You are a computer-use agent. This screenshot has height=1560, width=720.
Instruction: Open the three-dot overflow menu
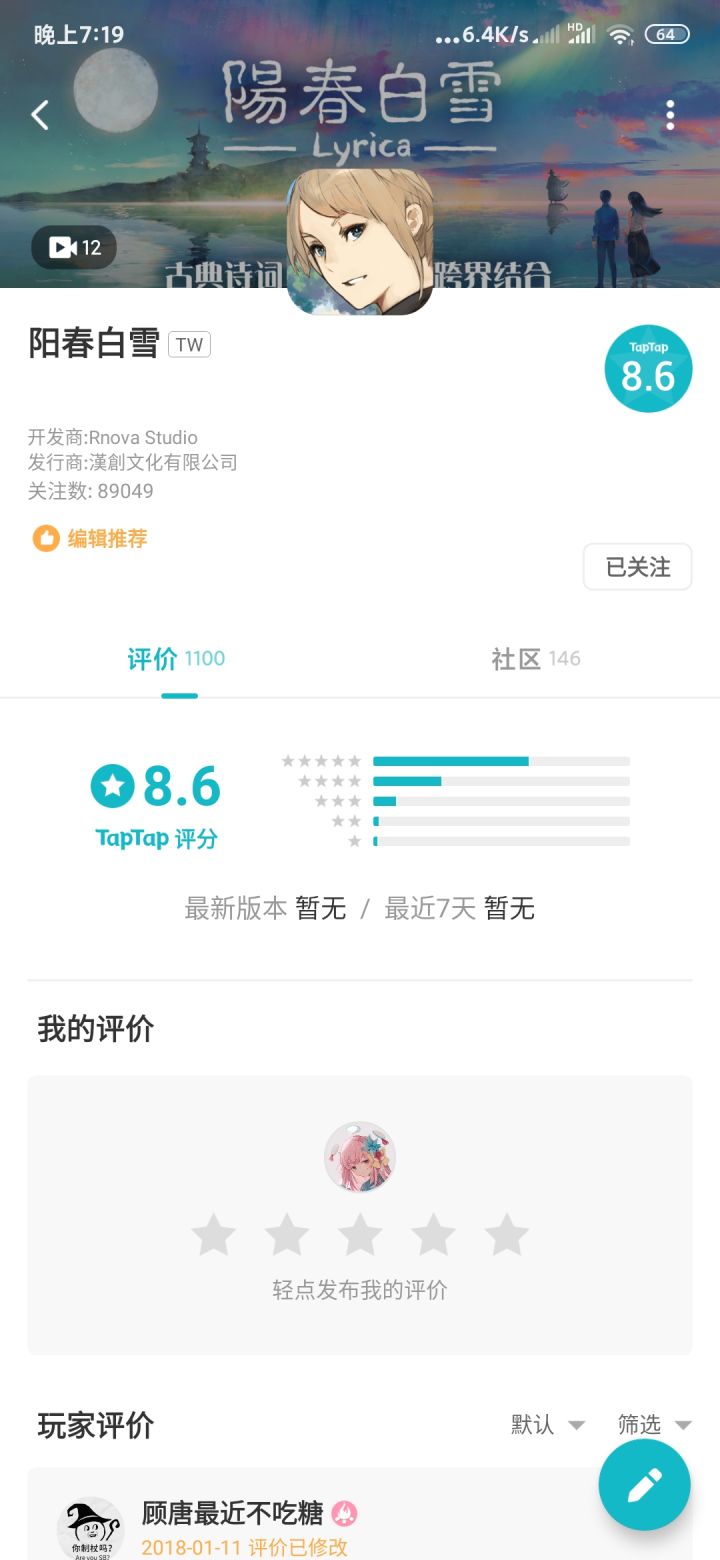(x=670, y=116)
